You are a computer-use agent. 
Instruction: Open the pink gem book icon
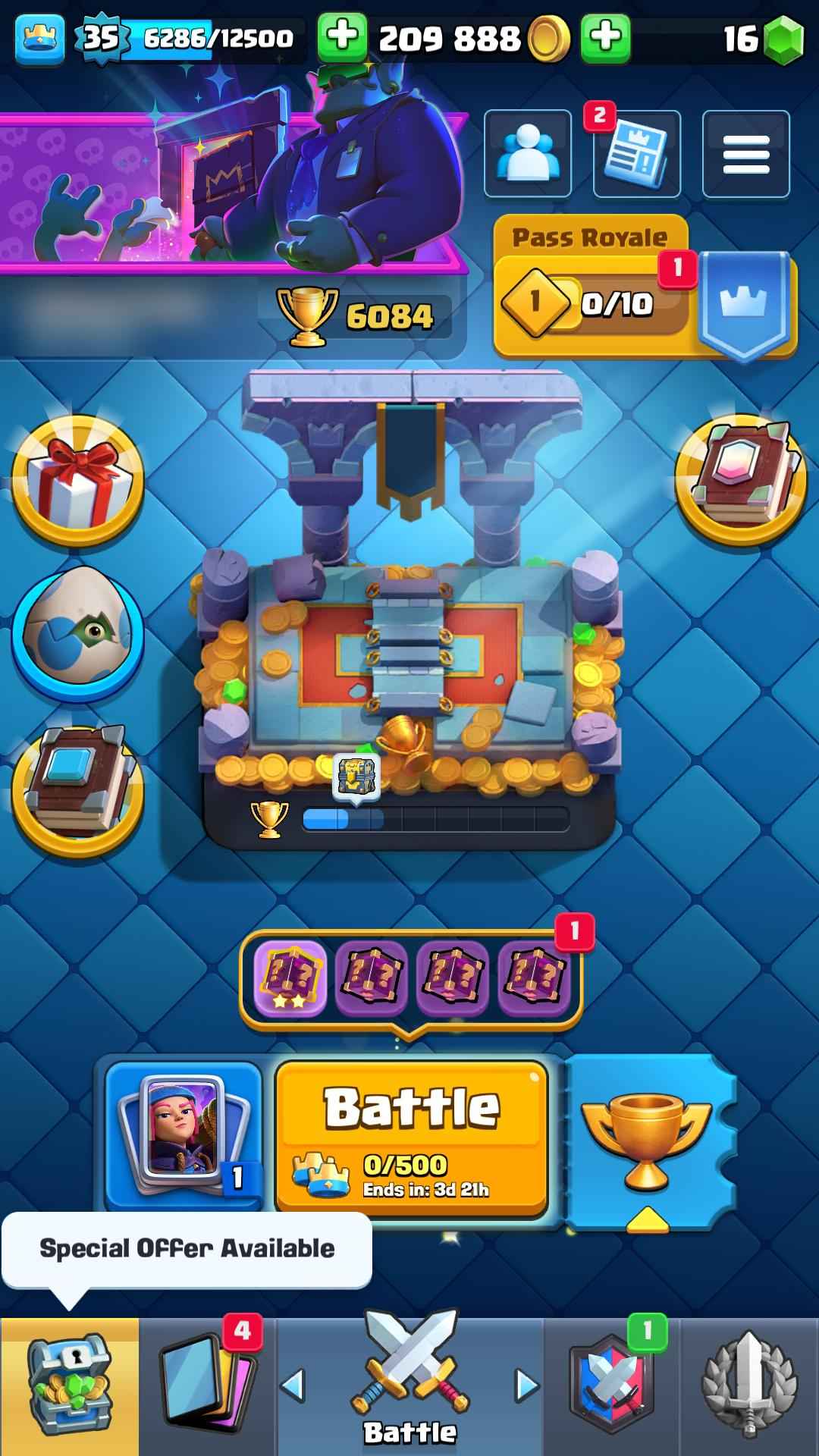[741, 479]
